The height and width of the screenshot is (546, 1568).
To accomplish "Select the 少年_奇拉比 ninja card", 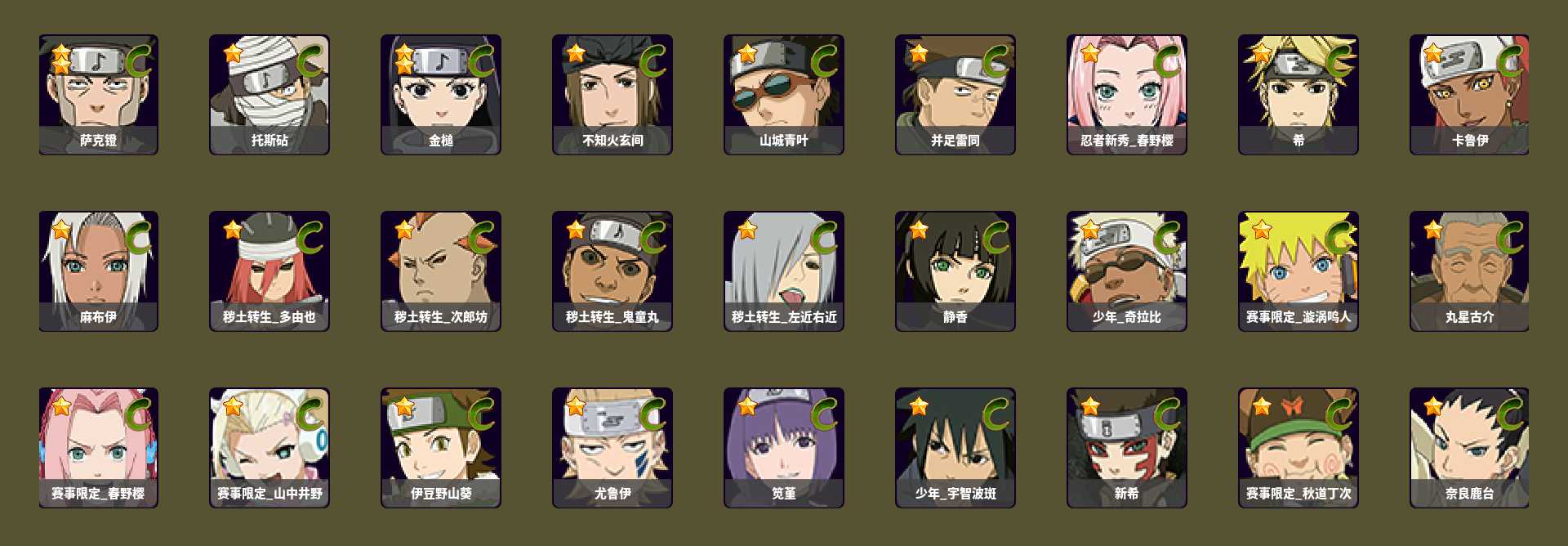I will [1127, 271].
